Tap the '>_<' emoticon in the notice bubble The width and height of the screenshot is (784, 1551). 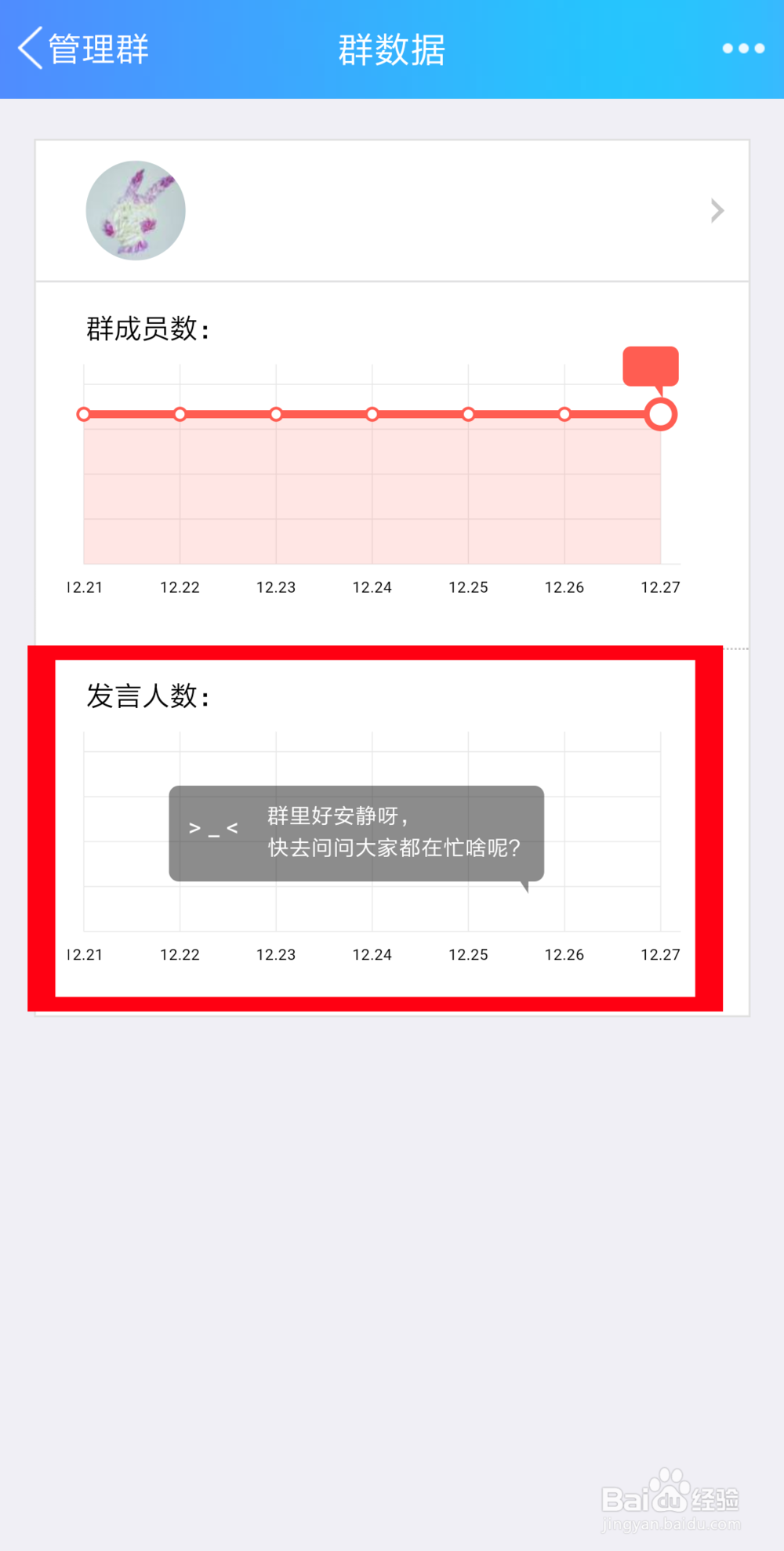click(x=212, y=827)
